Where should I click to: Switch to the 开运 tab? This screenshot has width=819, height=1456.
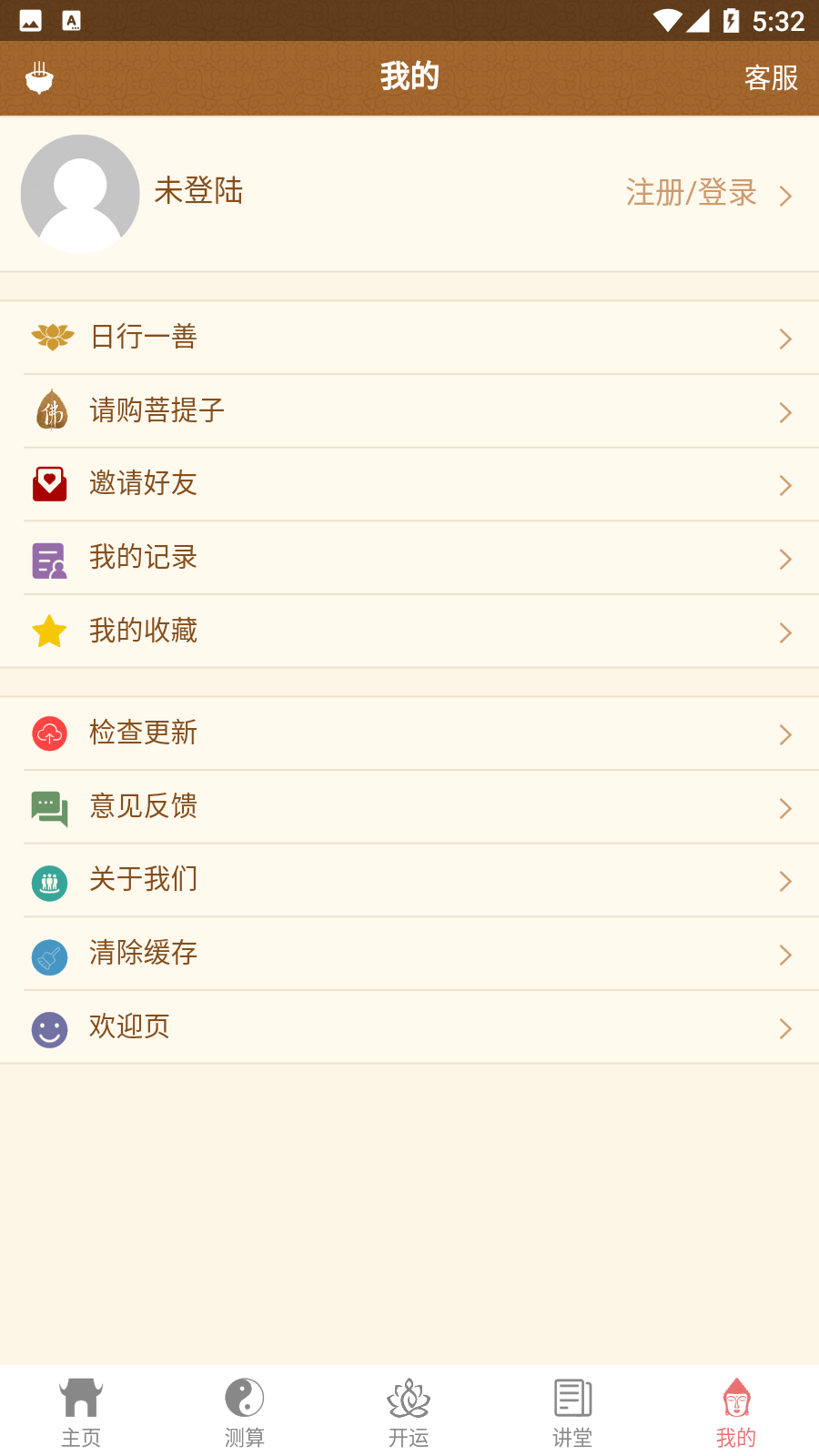[x=409, y=1412]
